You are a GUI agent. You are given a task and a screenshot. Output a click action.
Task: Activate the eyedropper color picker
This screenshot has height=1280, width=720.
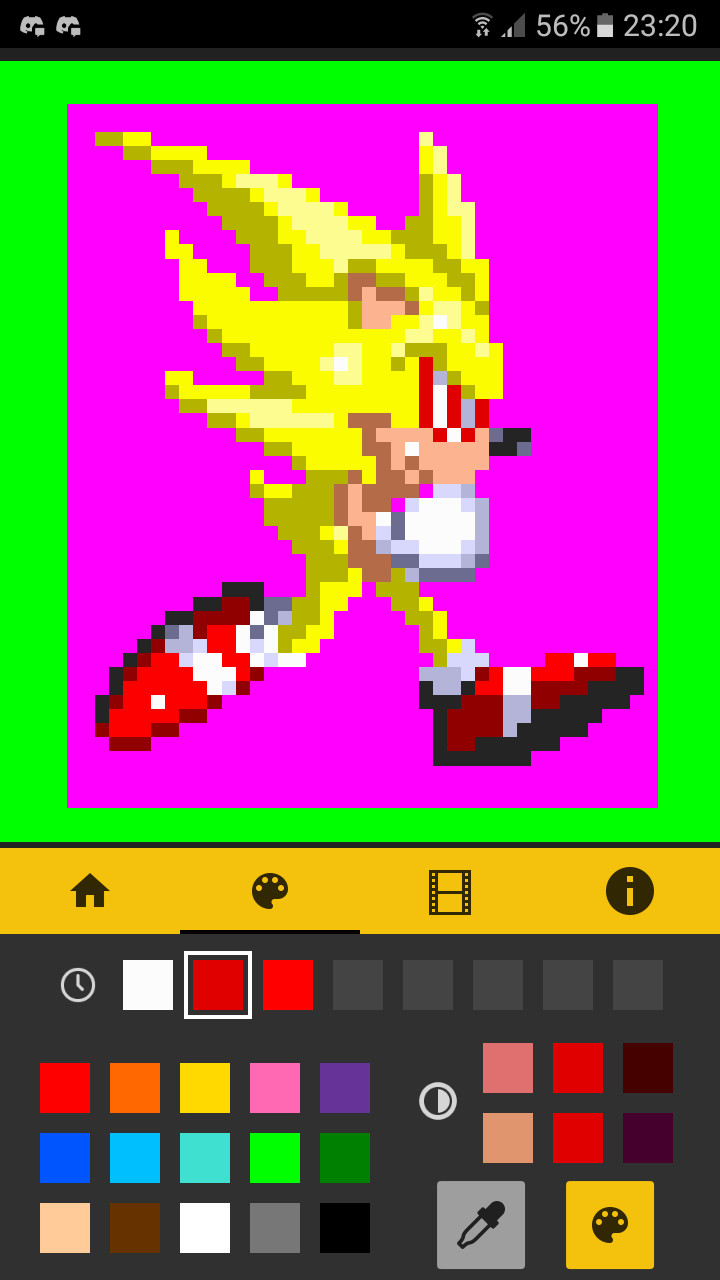tap(481, 1225)
